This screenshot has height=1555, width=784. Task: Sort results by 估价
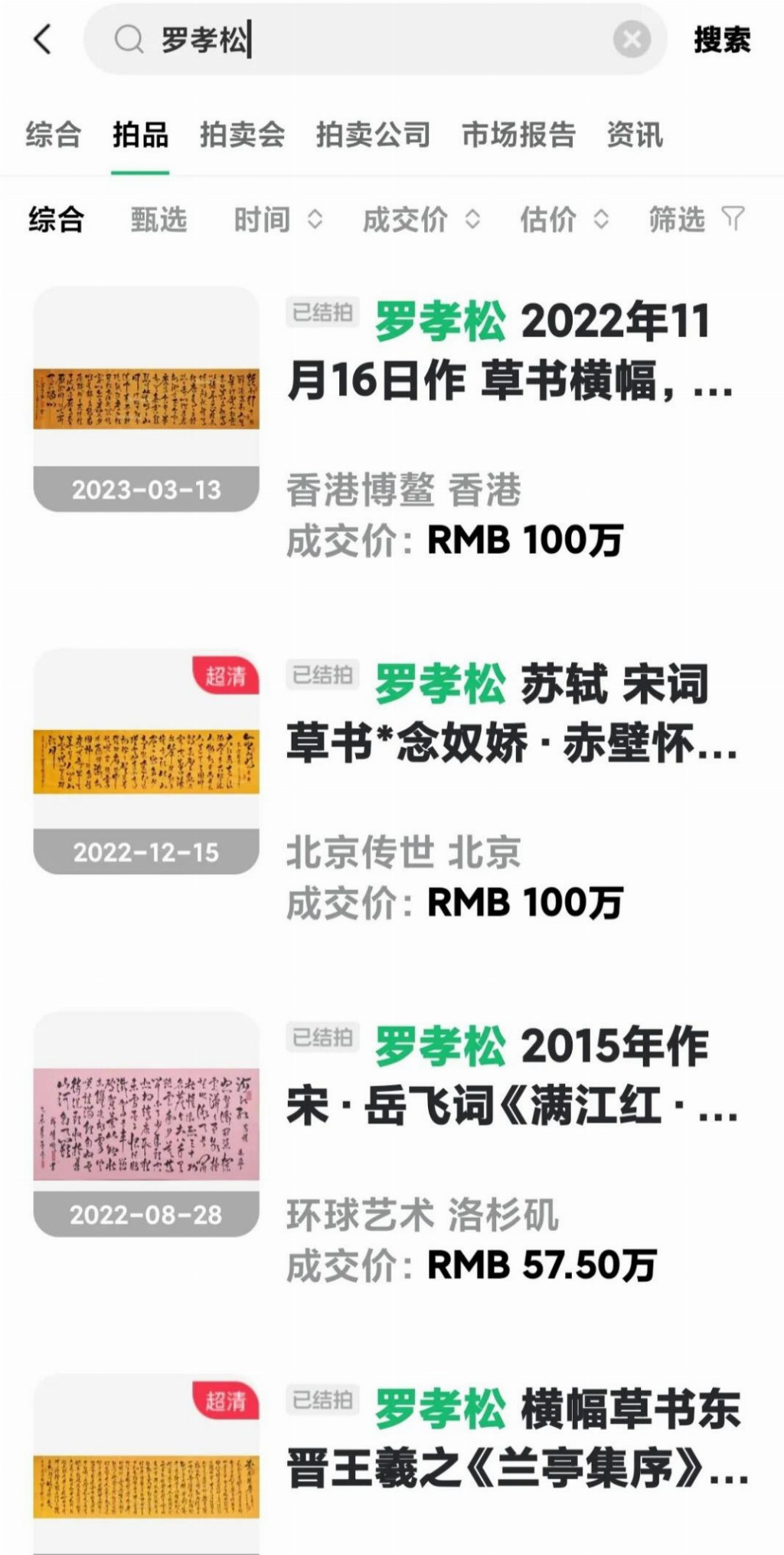(563, 220)
